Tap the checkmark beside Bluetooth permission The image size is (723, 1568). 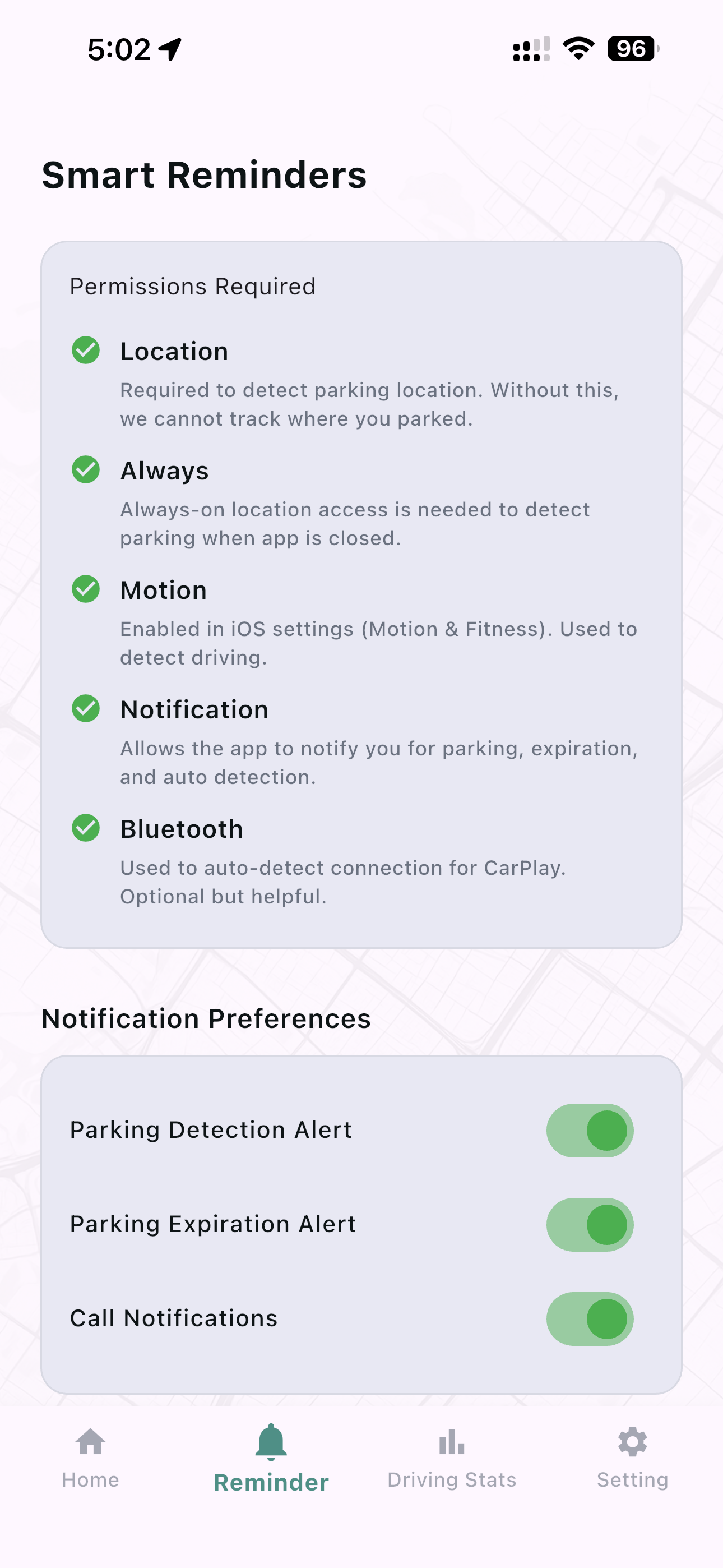click(86, 828)
